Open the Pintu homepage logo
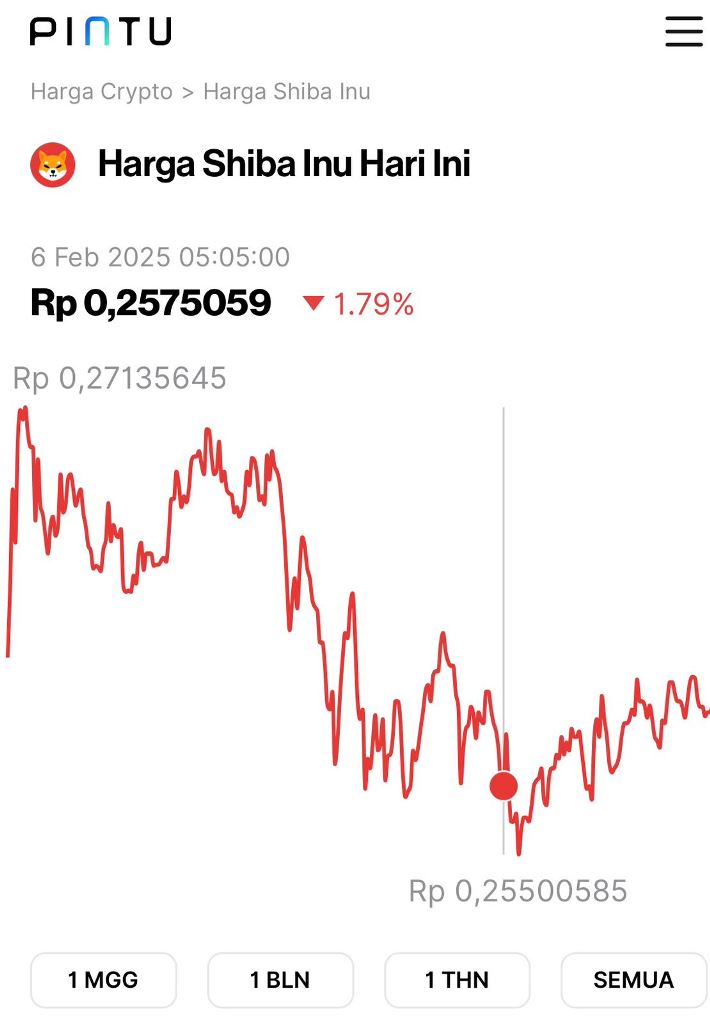The width and height of the screenshot is (710, 1024). (x=100, y=32)
